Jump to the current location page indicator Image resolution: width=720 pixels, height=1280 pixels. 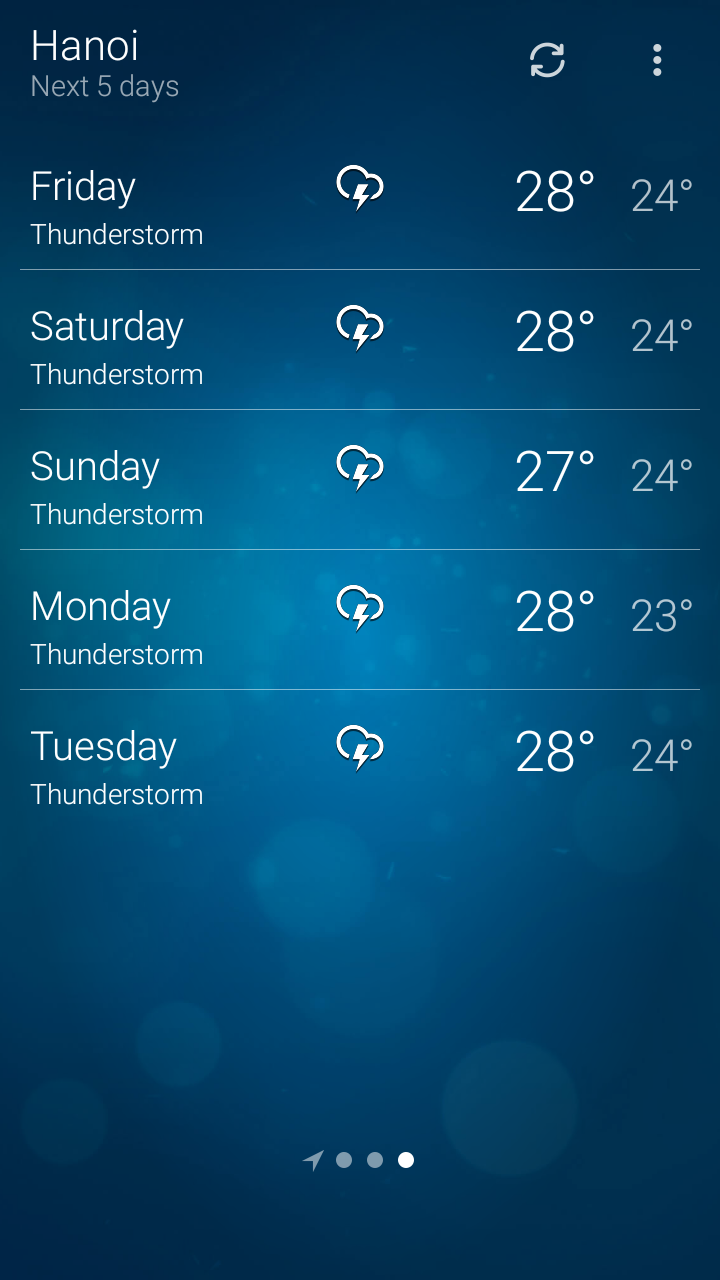(314, 1160)
